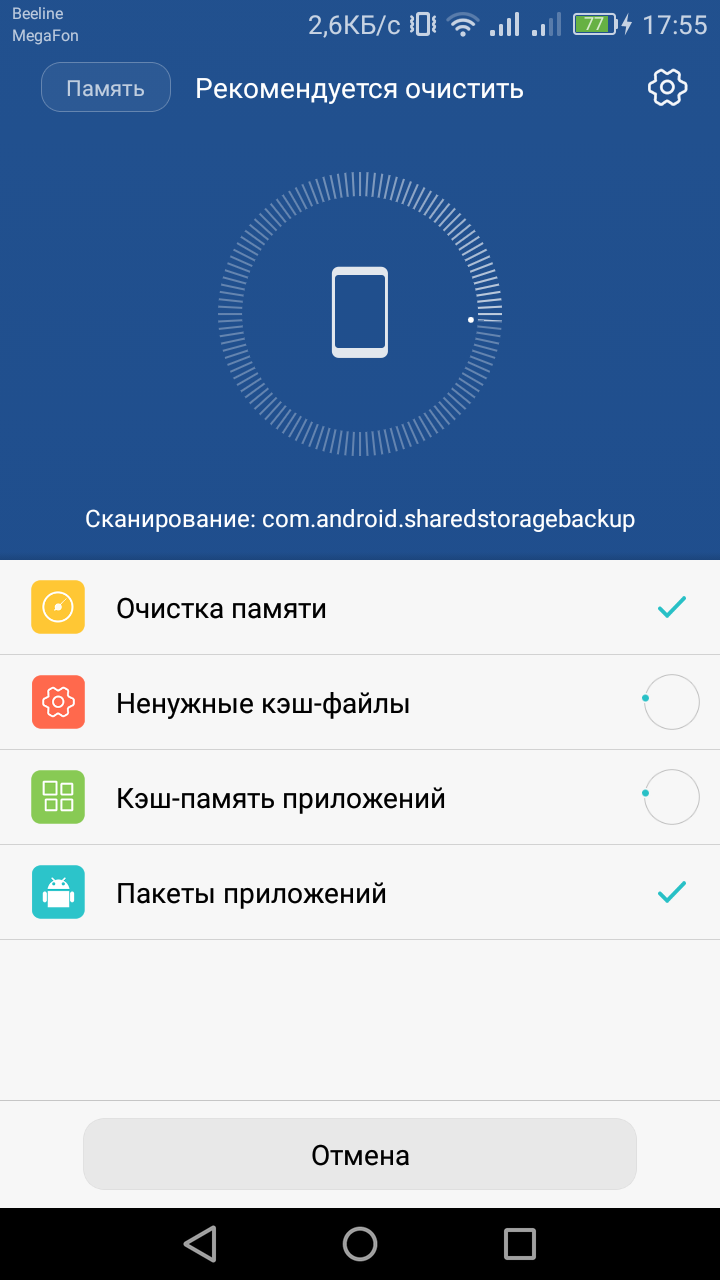This screenshot has height=1280, width=720.
Task: Open the Пакеты приложений row
Action: [360, 893]
